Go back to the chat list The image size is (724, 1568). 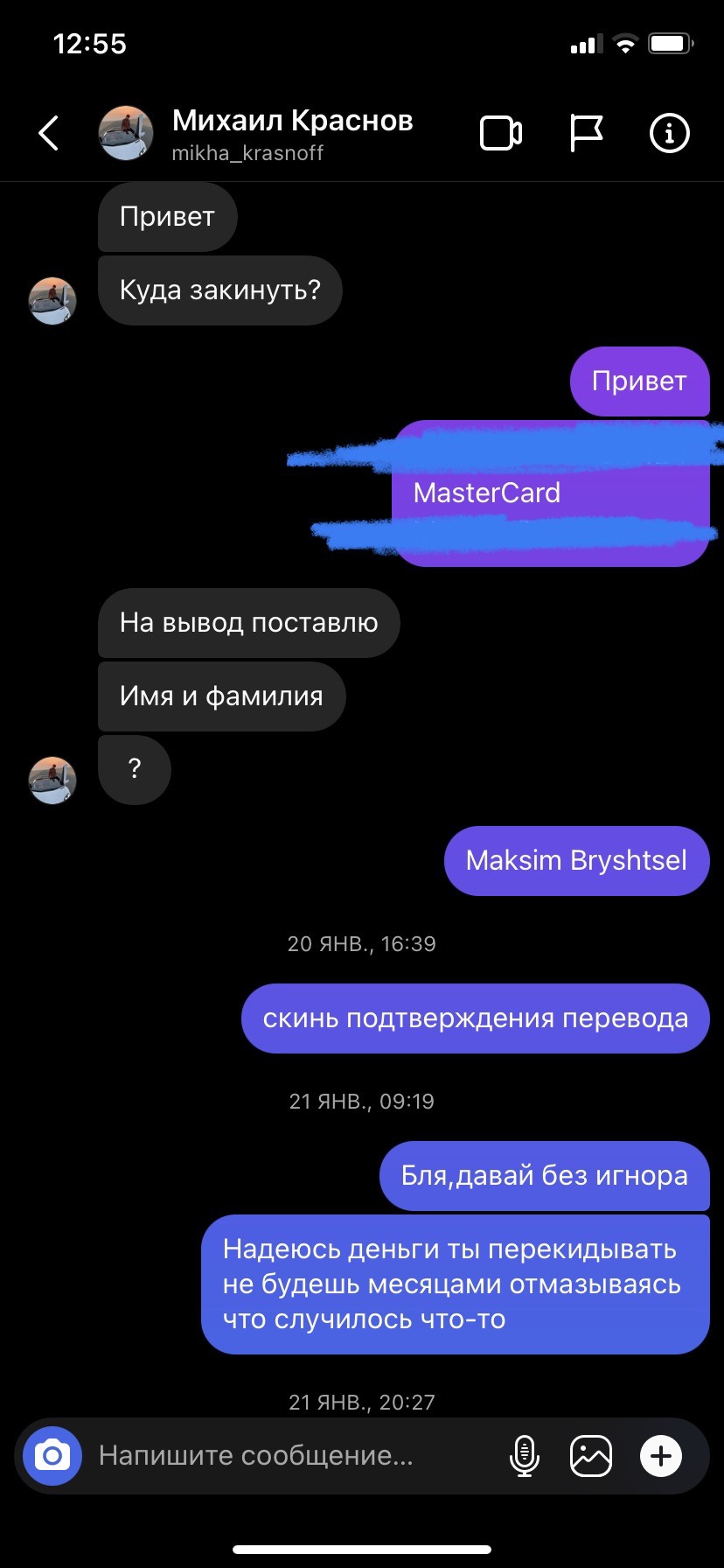point(49,133)
